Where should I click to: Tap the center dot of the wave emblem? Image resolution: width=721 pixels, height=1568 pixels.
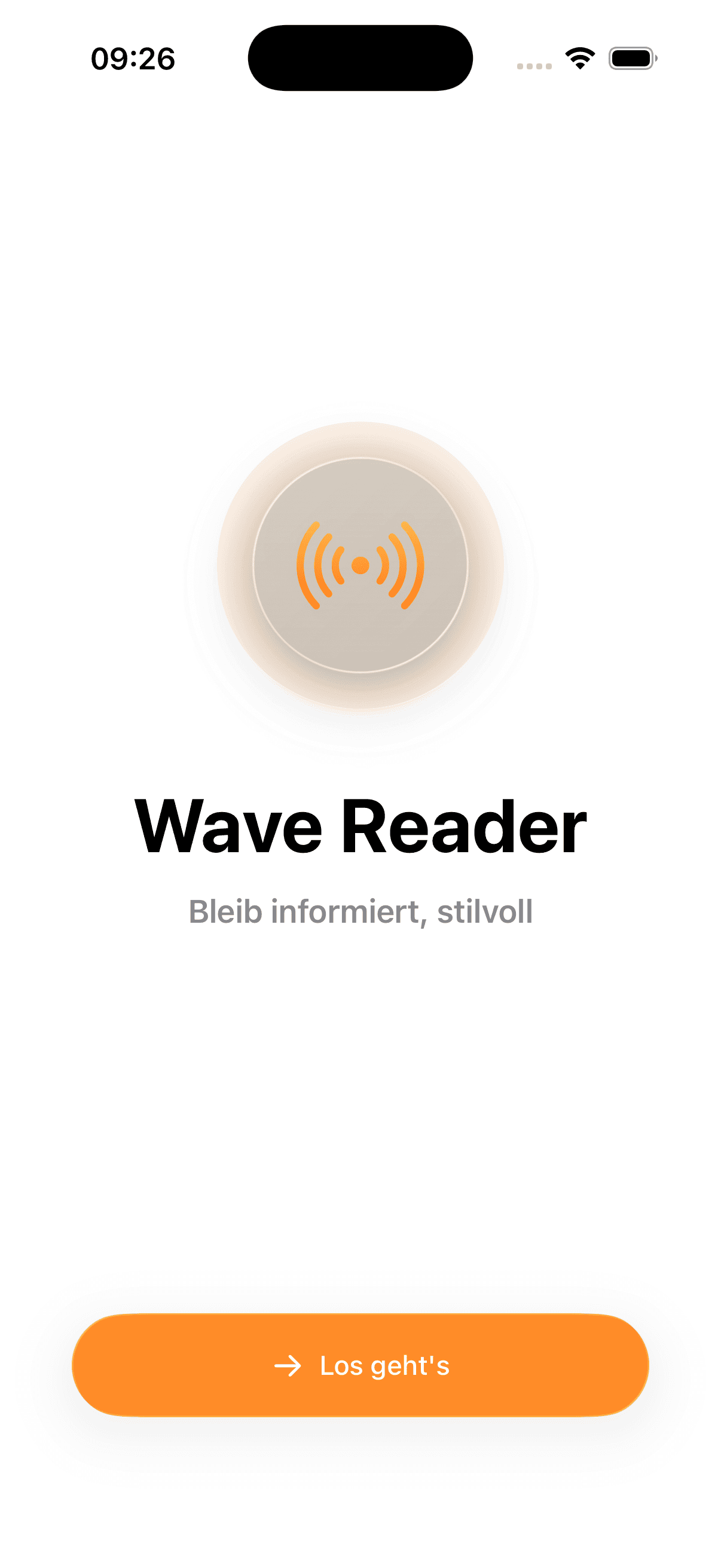[x=360, y=566]
